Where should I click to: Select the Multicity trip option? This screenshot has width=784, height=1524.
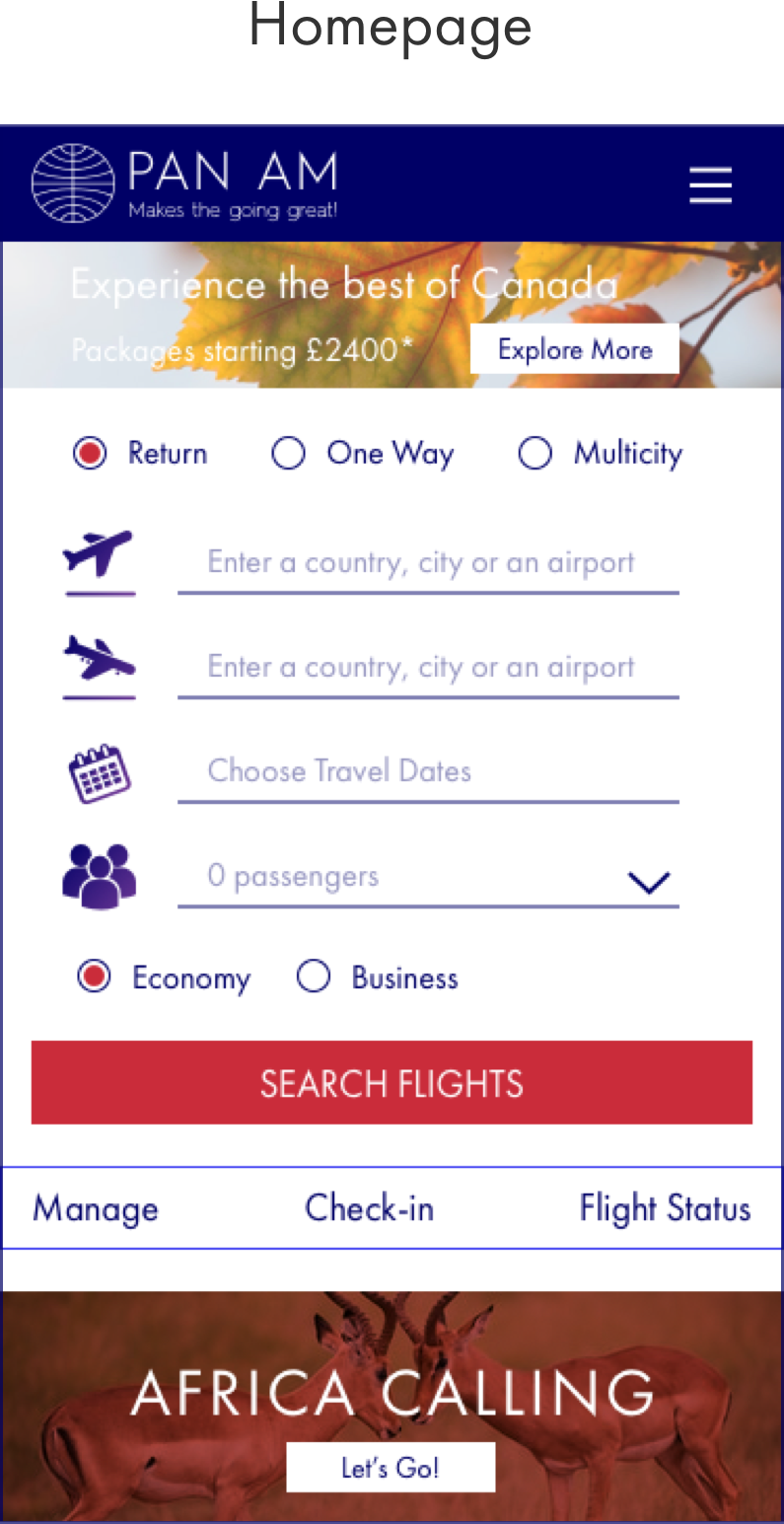[535, 454]
